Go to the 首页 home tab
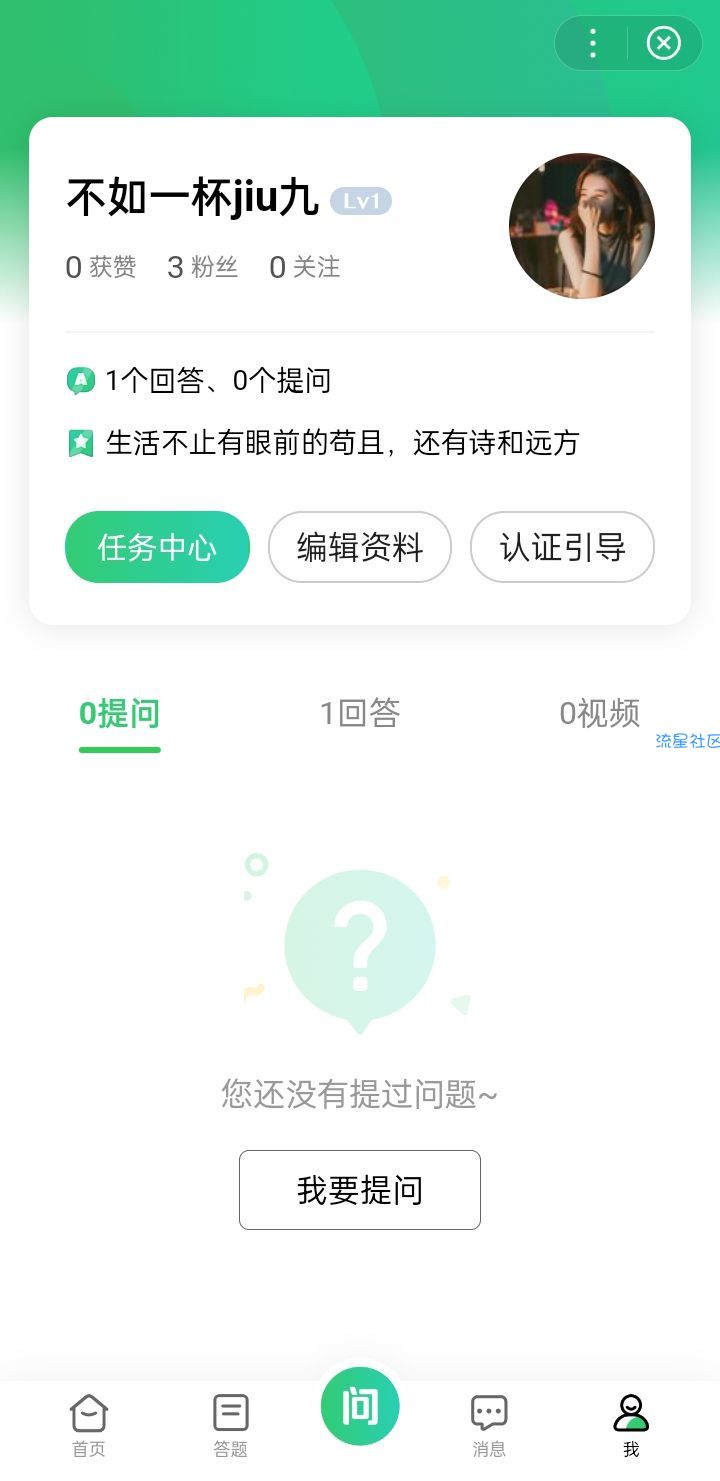720x1481 pixels. tap(89, 1425)
